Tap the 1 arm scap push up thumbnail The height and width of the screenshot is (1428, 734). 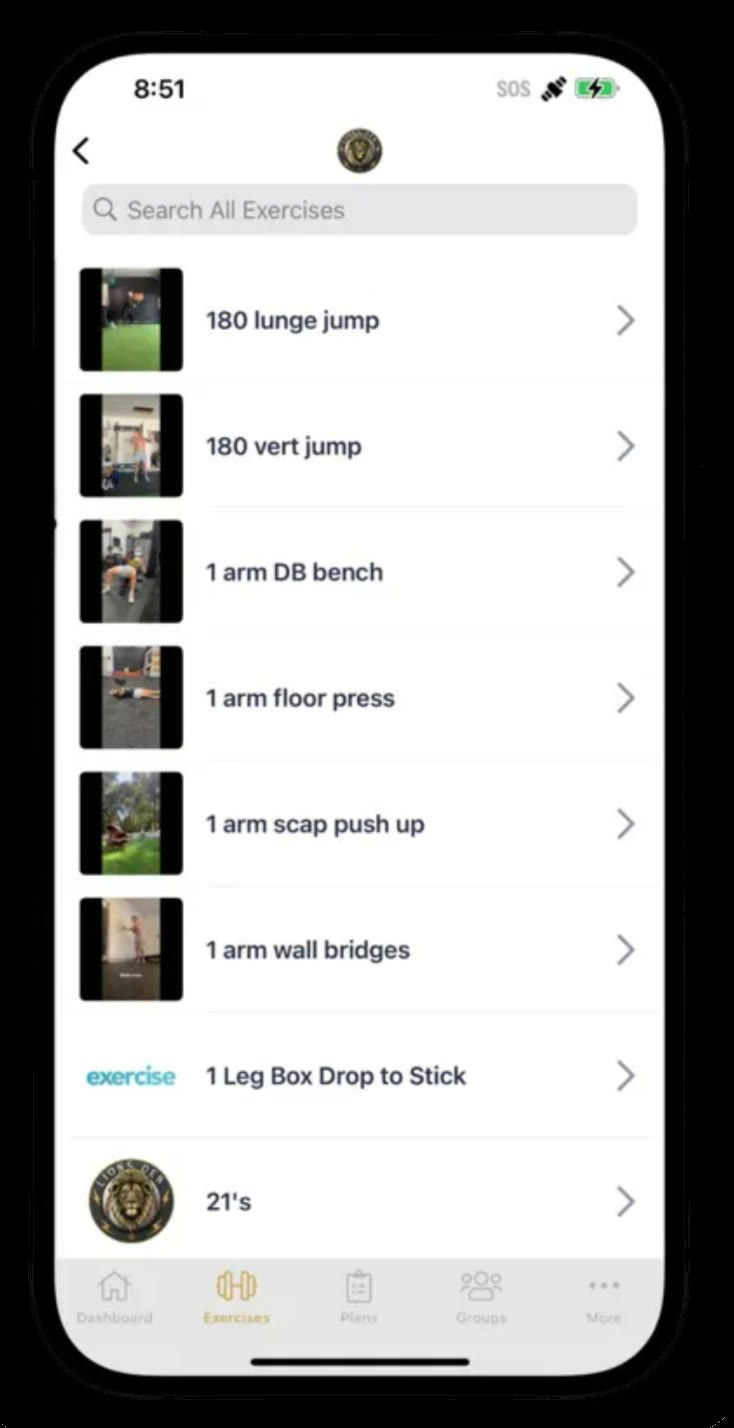click(130, 823)
